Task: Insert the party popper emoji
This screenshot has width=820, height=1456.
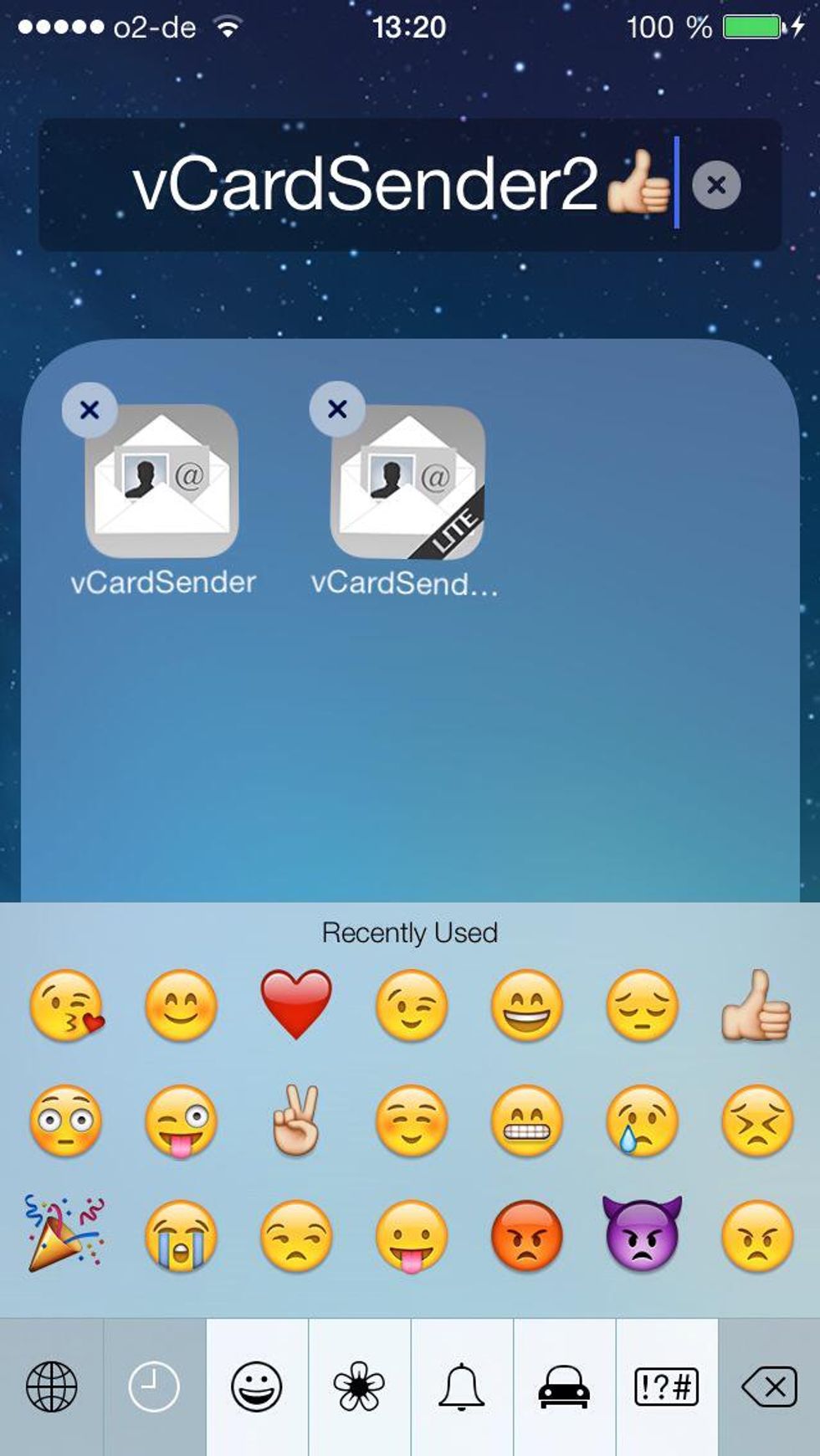Action: (64, 1235)
